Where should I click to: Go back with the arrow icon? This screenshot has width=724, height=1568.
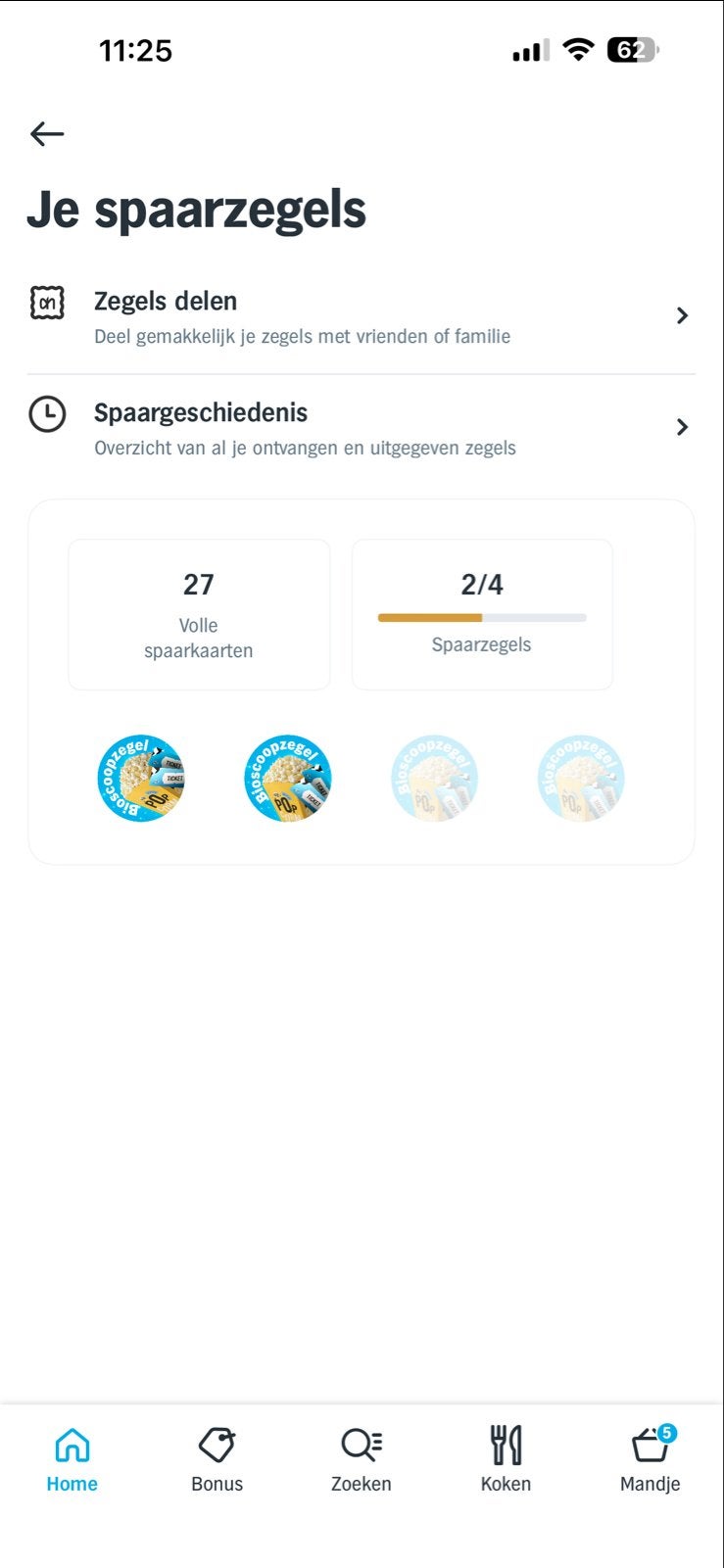[x=47, y=134]
